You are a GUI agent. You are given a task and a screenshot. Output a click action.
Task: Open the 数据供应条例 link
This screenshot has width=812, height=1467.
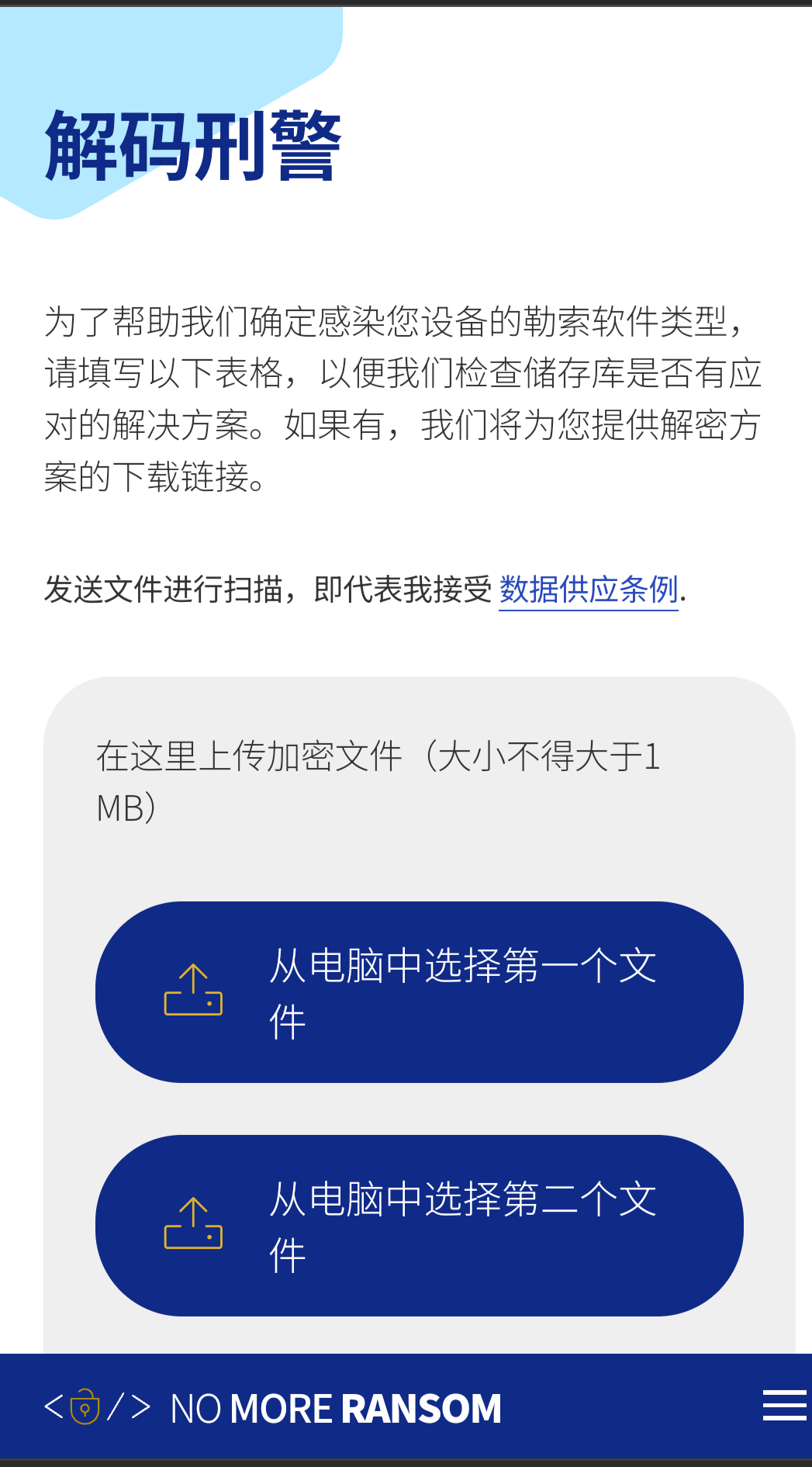point(588,590)
